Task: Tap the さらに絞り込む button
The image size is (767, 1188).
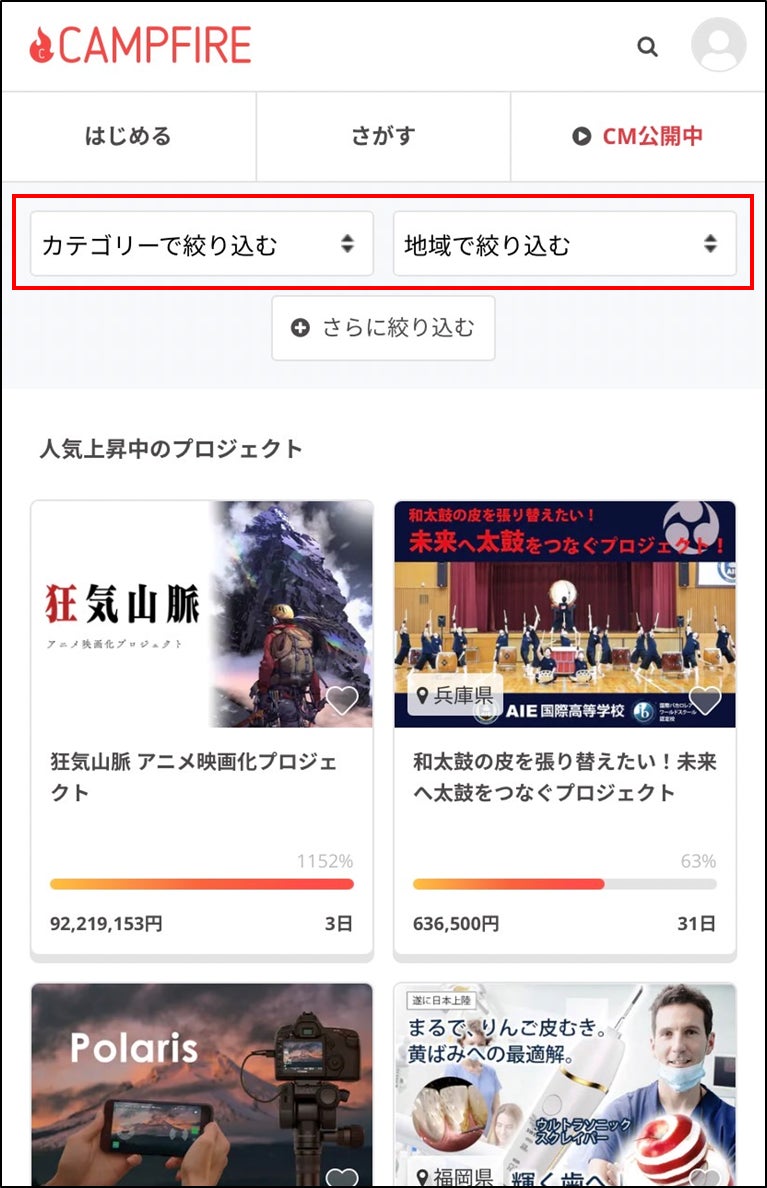Action: pyautogui.click(x=383, y=328)
